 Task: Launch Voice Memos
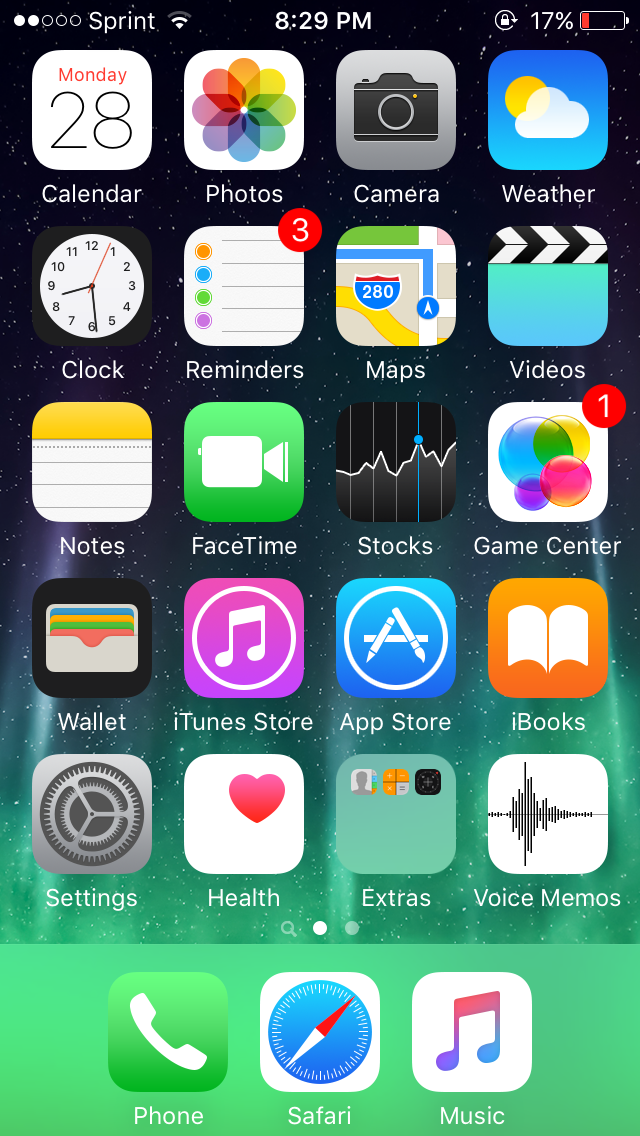point(548,814)
